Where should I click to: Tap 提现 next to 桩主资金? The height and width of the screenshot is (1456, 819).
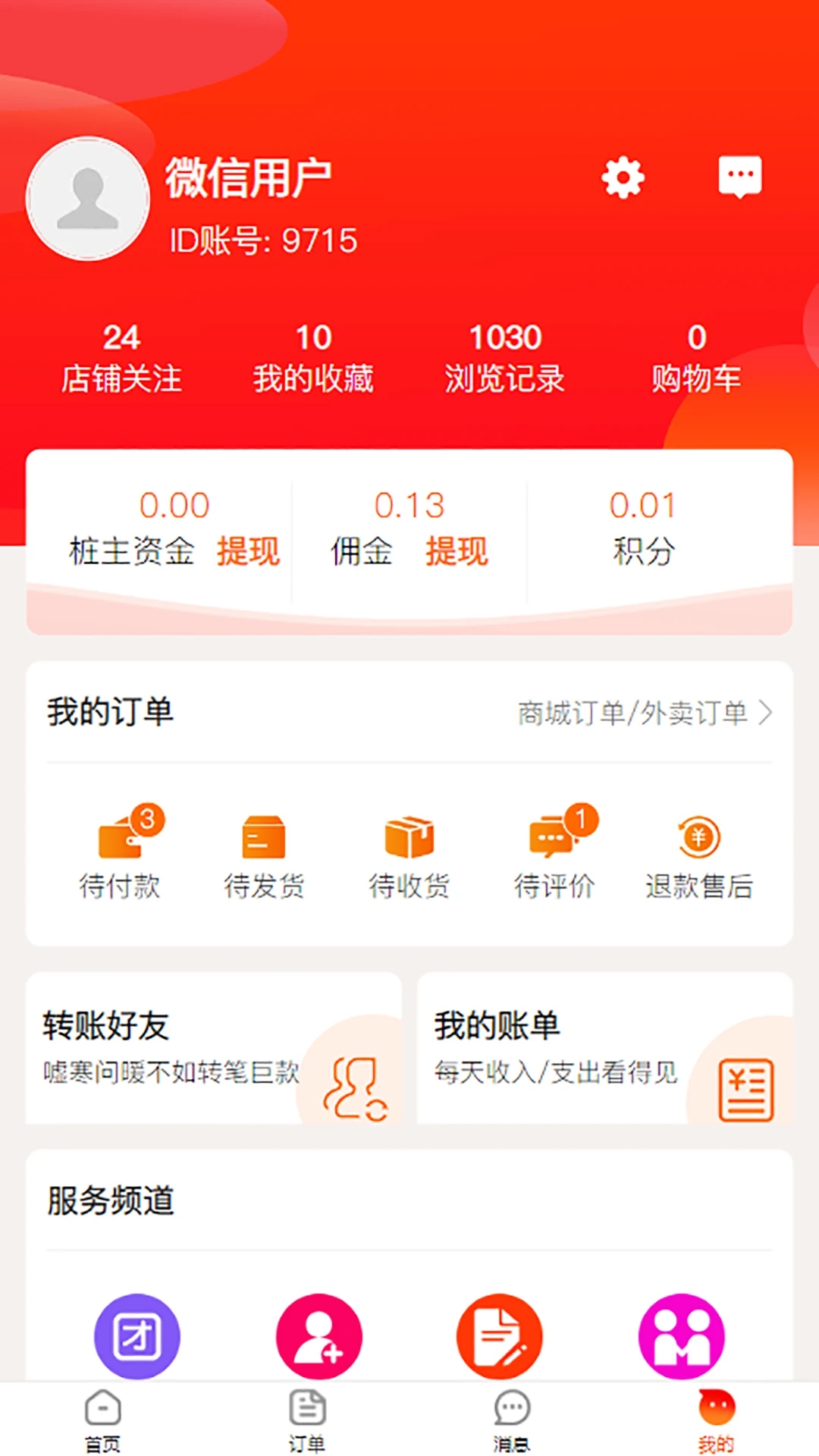pos(248,551)
